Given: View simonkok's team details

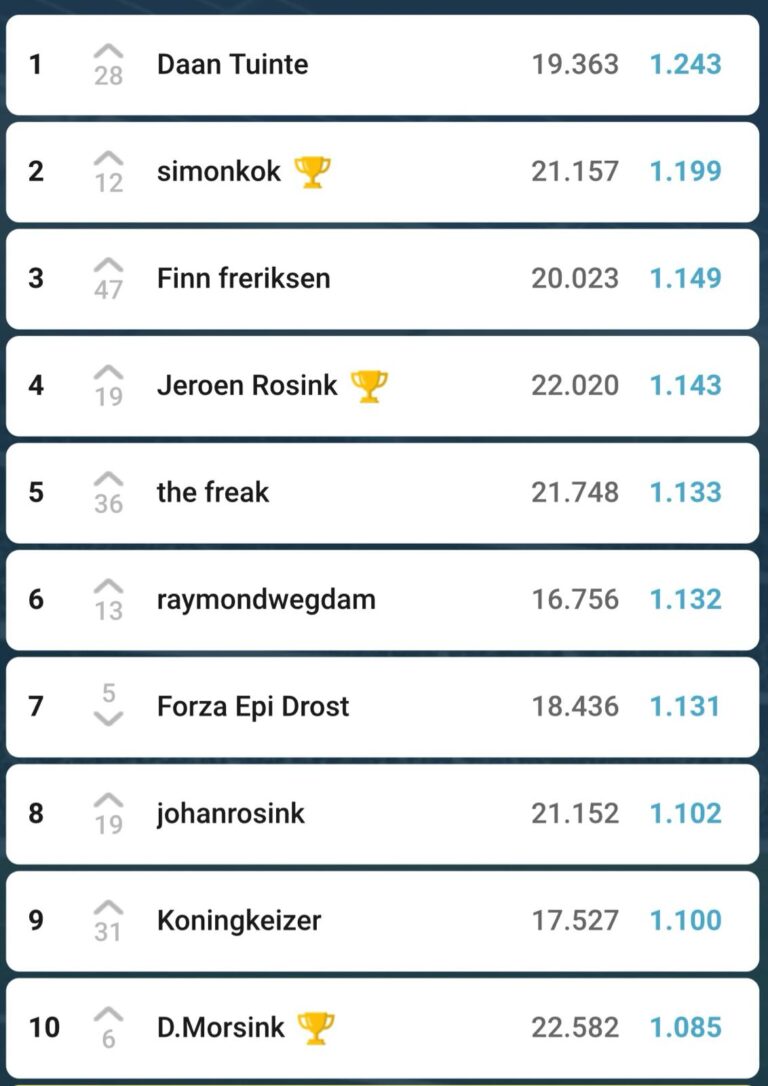Looking at the screenshot, I should (219, 172).
